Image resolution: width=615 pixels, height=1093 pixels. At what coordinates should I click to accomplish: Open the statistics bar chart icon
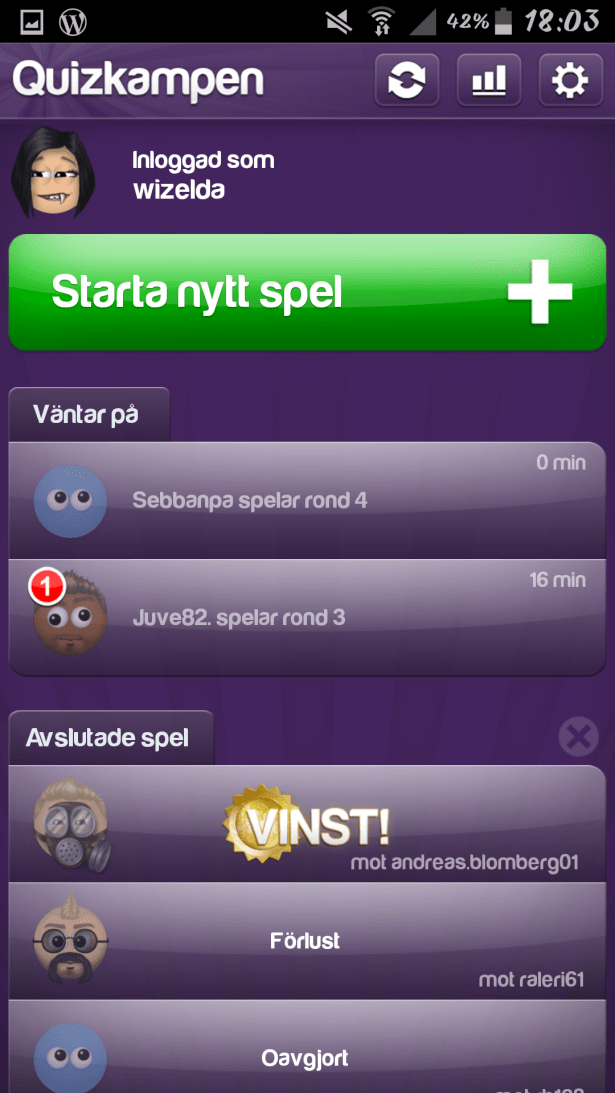[x=489, y=80]
